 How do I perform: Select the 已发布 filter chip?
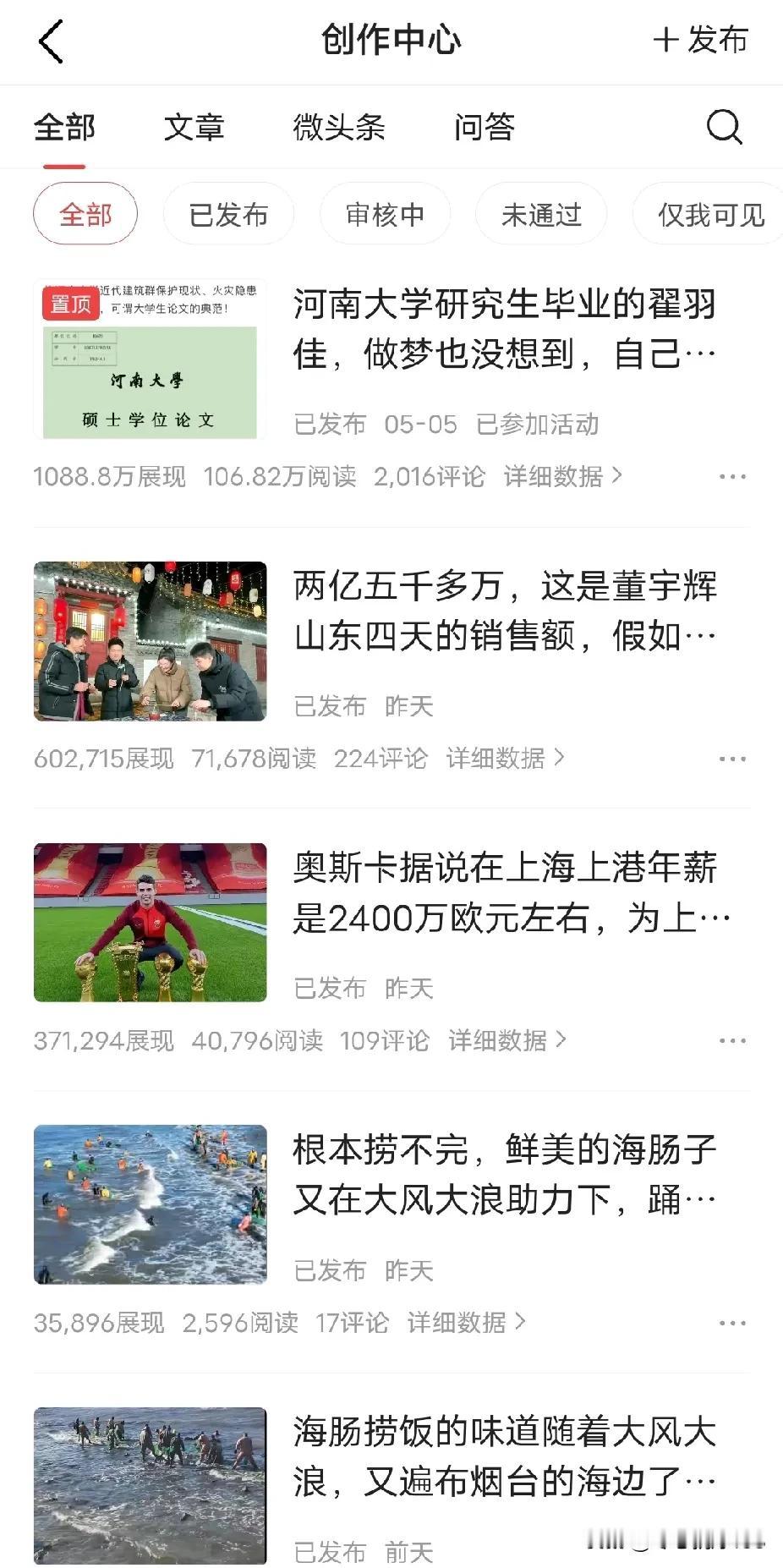(228, 214)
